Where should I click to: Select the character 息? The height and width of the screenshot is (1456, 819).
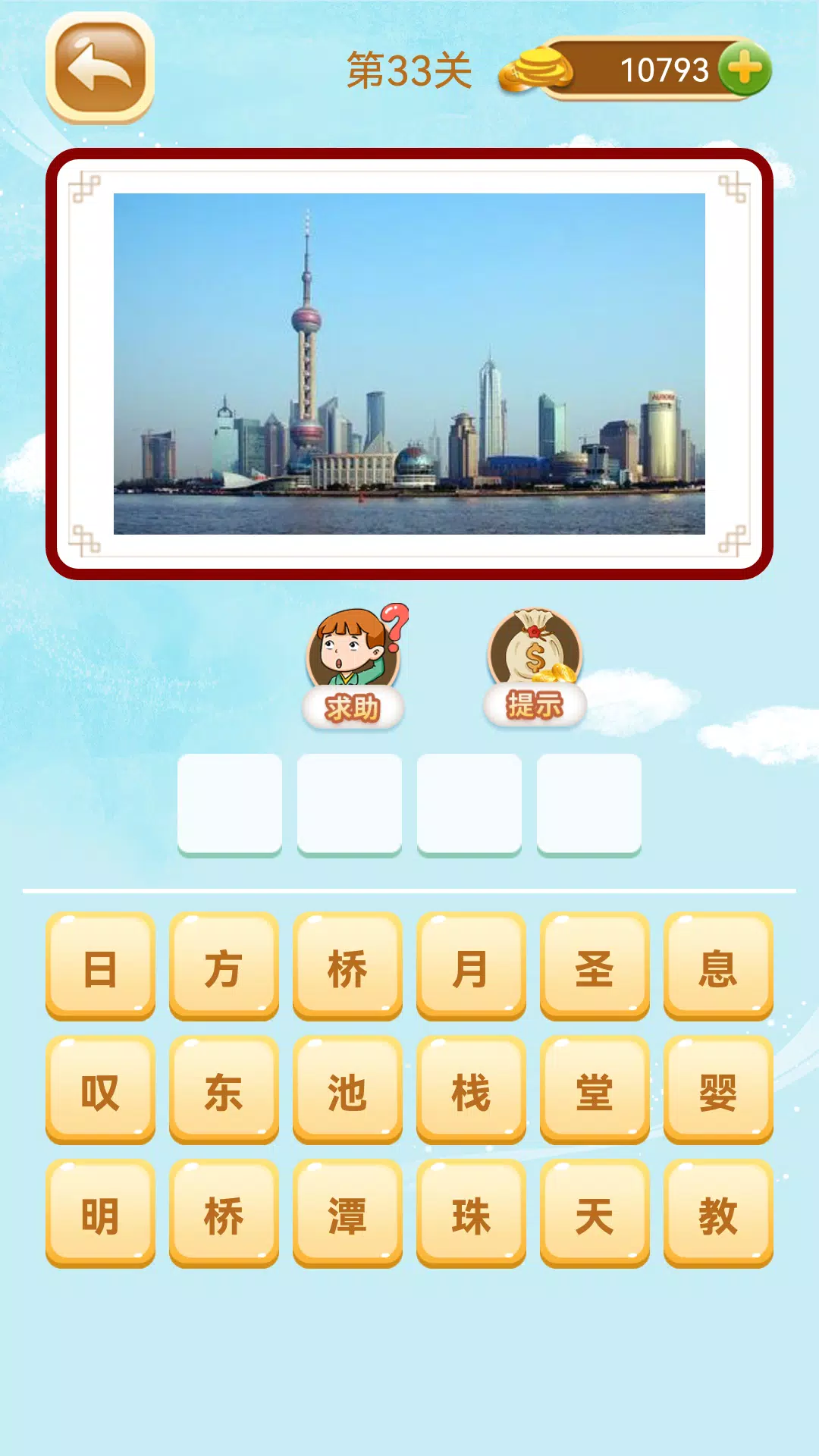pyautogui.click(x=718, y=967)
